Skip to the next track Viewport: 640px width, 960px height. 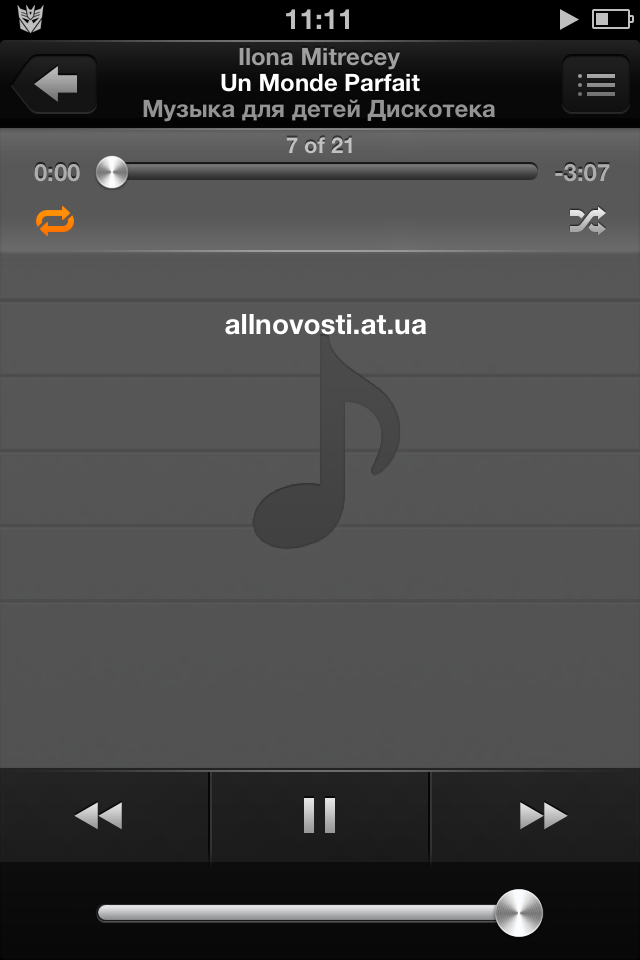click(543, 816)
